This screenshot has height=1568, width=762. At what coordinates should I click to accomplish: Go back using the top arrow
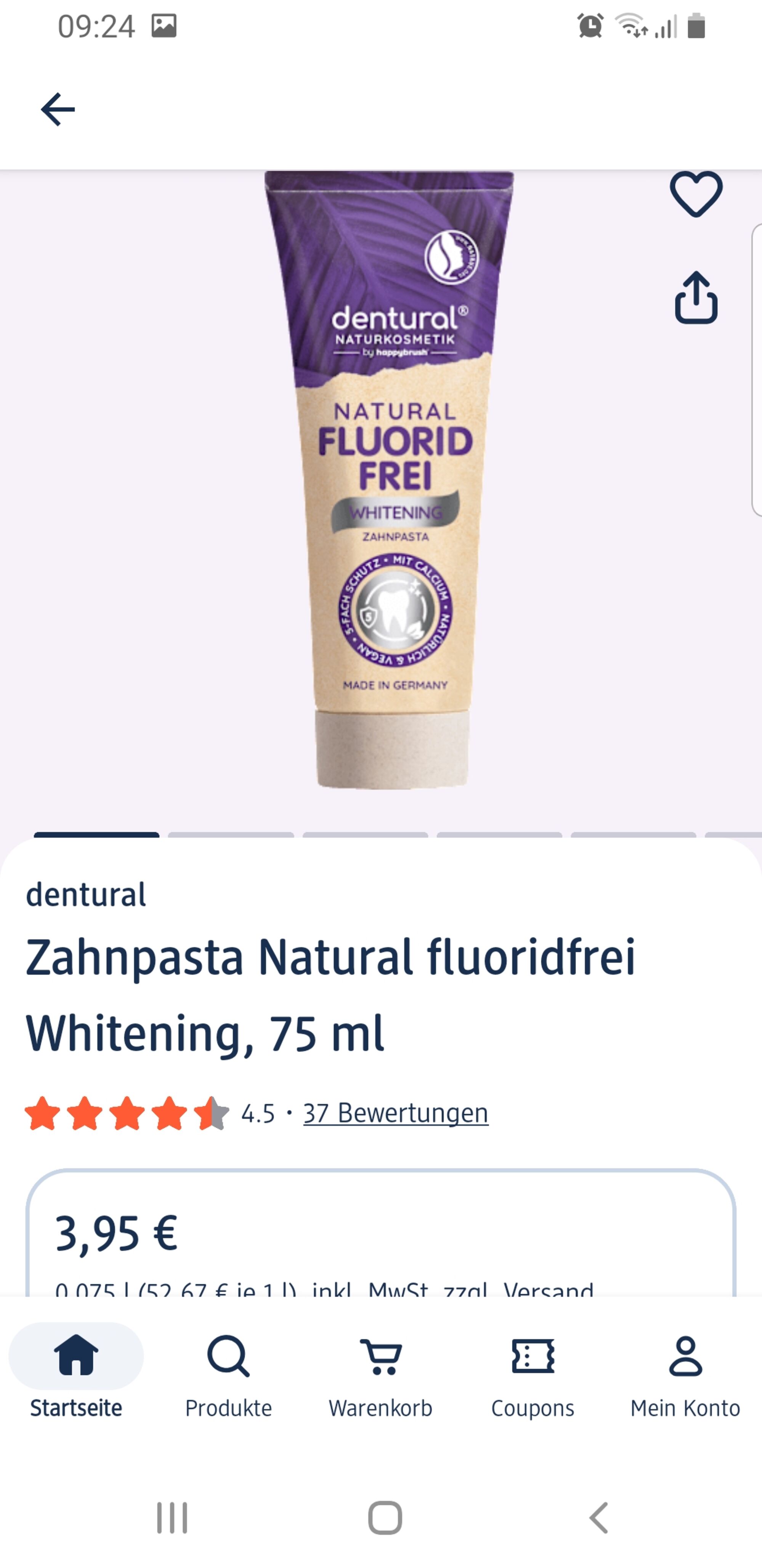[58, 109]
